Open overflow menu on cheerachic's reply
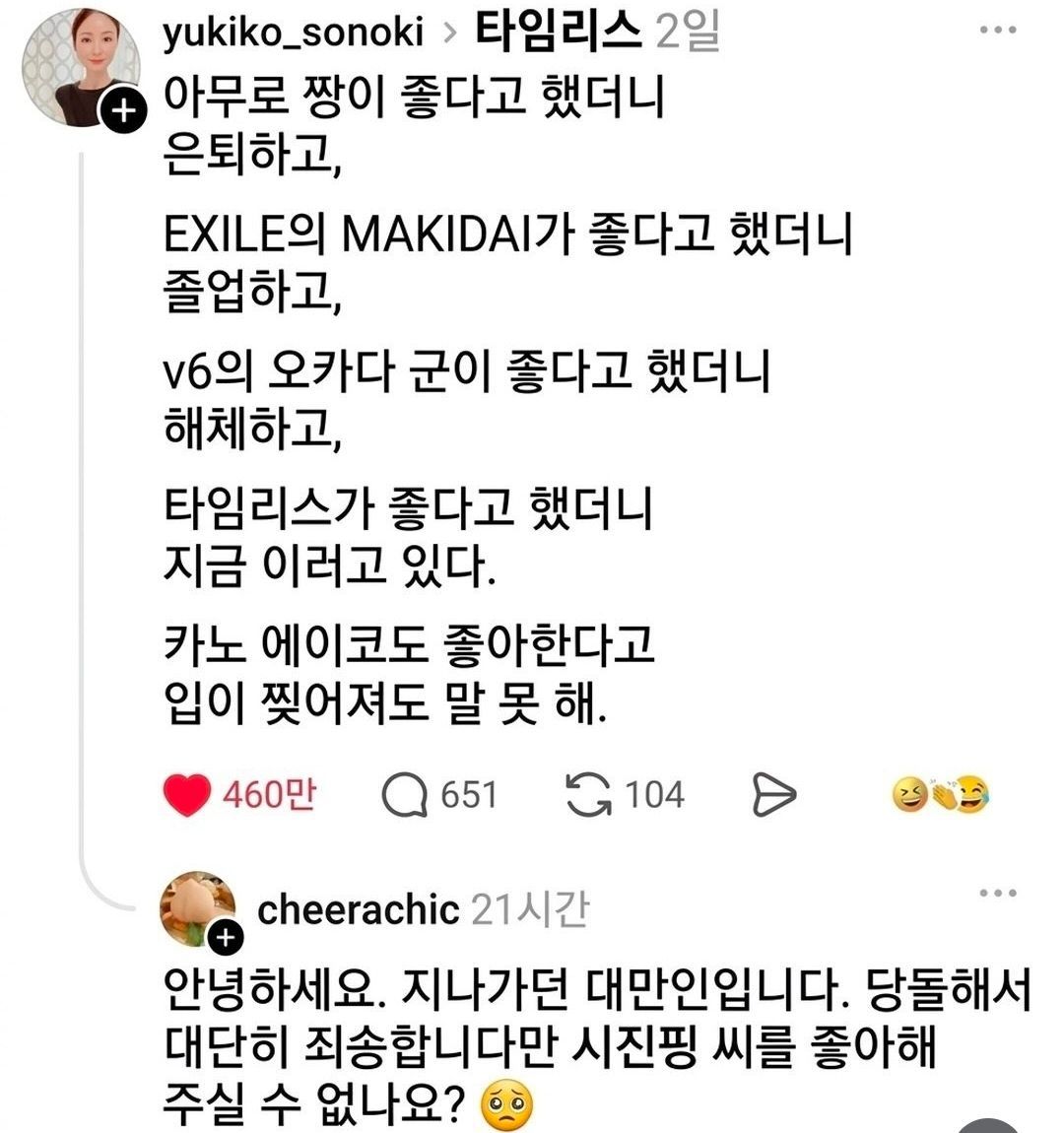This screenshot has width=1064, height=1133. point(998,894)
